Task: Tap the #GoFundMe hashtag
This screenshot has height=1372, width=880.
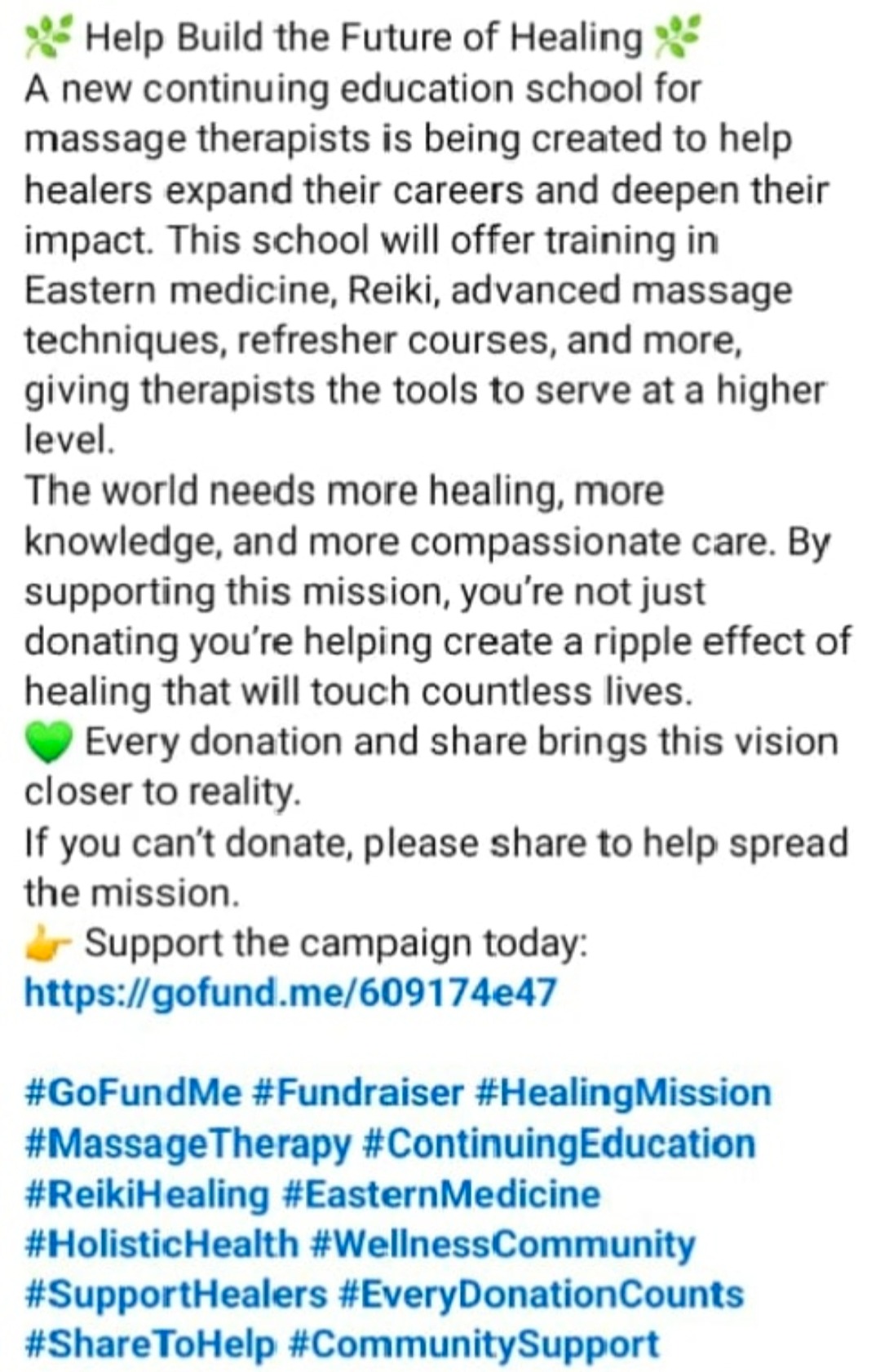Action: click(x=133, y=1092)
